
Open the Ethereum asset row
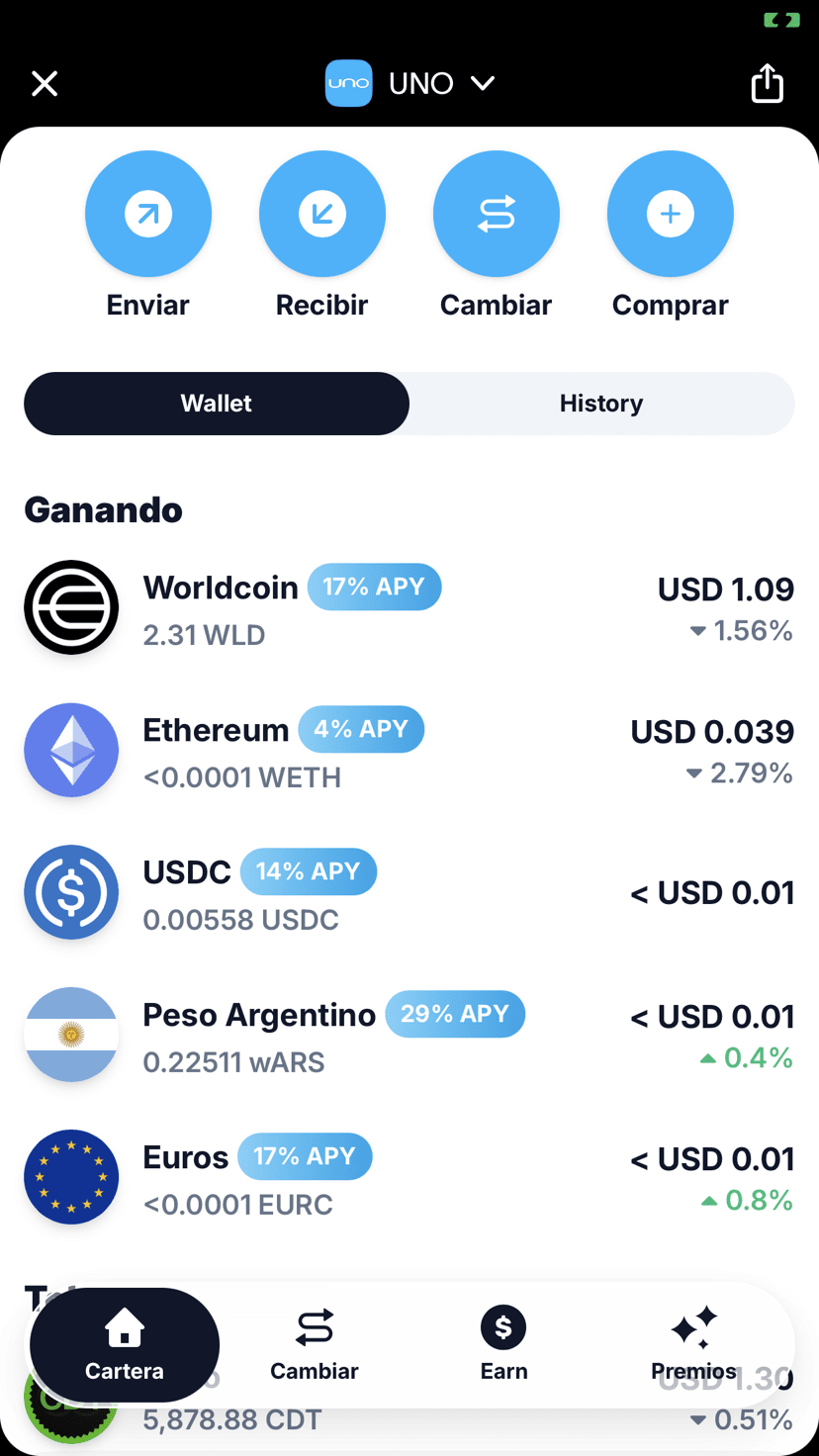click(x=409, y=751)
